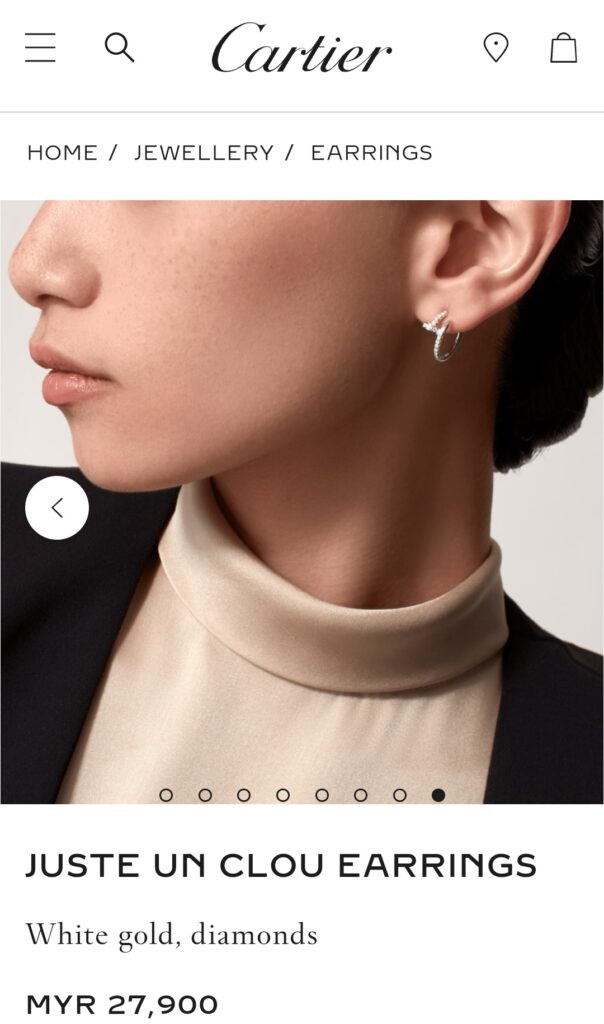Viewport: 604px width, 1024px height.
Task: Go to Cartier homepage via logo
Action: coord(301,48)
